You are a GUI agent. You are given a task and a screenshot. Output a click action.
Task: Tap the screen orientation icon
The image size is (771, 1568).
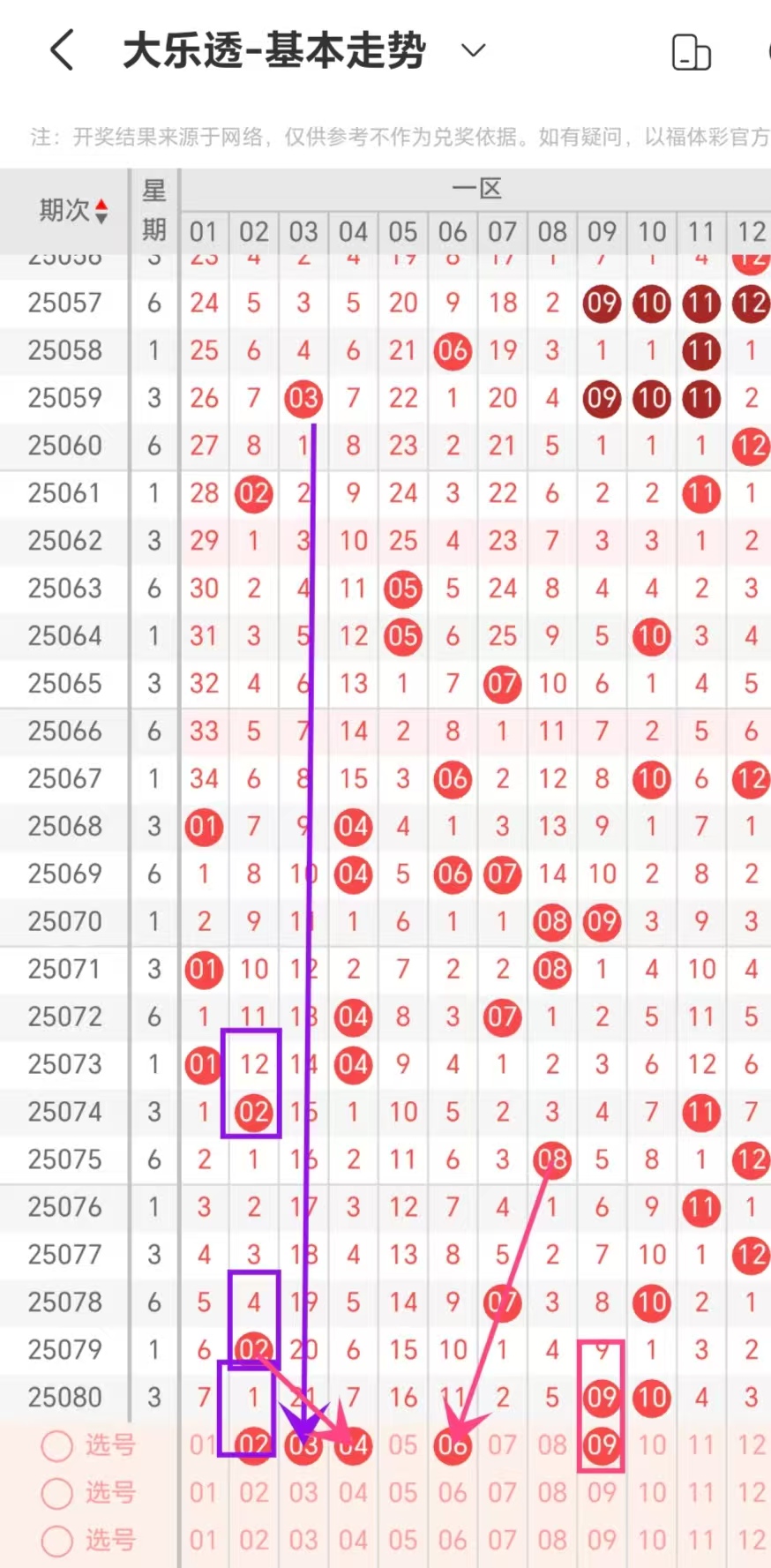coord(691,52)
